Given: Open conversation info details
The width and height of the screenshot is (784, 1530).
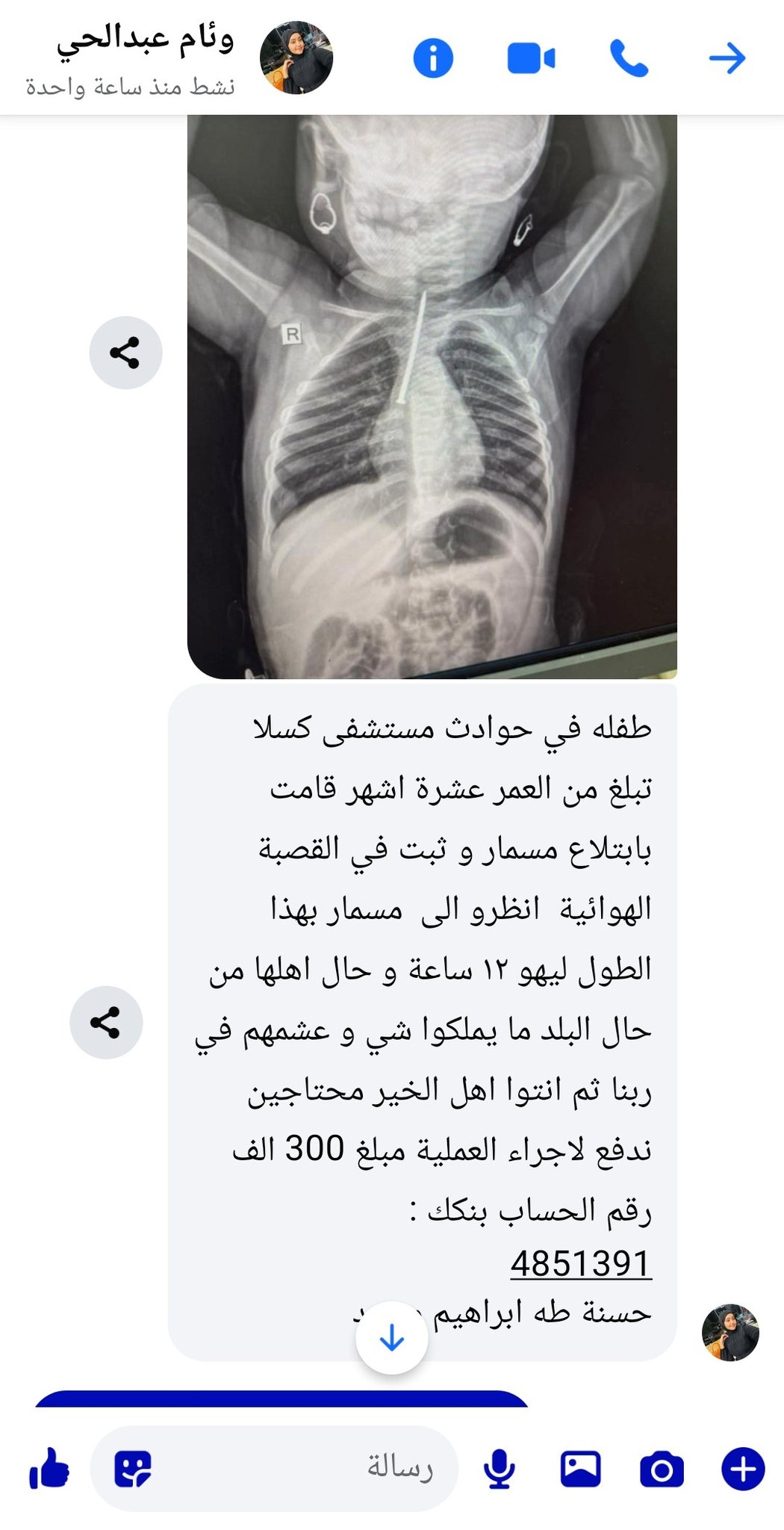Looking at the screenshot, I should tap(433, 58).
